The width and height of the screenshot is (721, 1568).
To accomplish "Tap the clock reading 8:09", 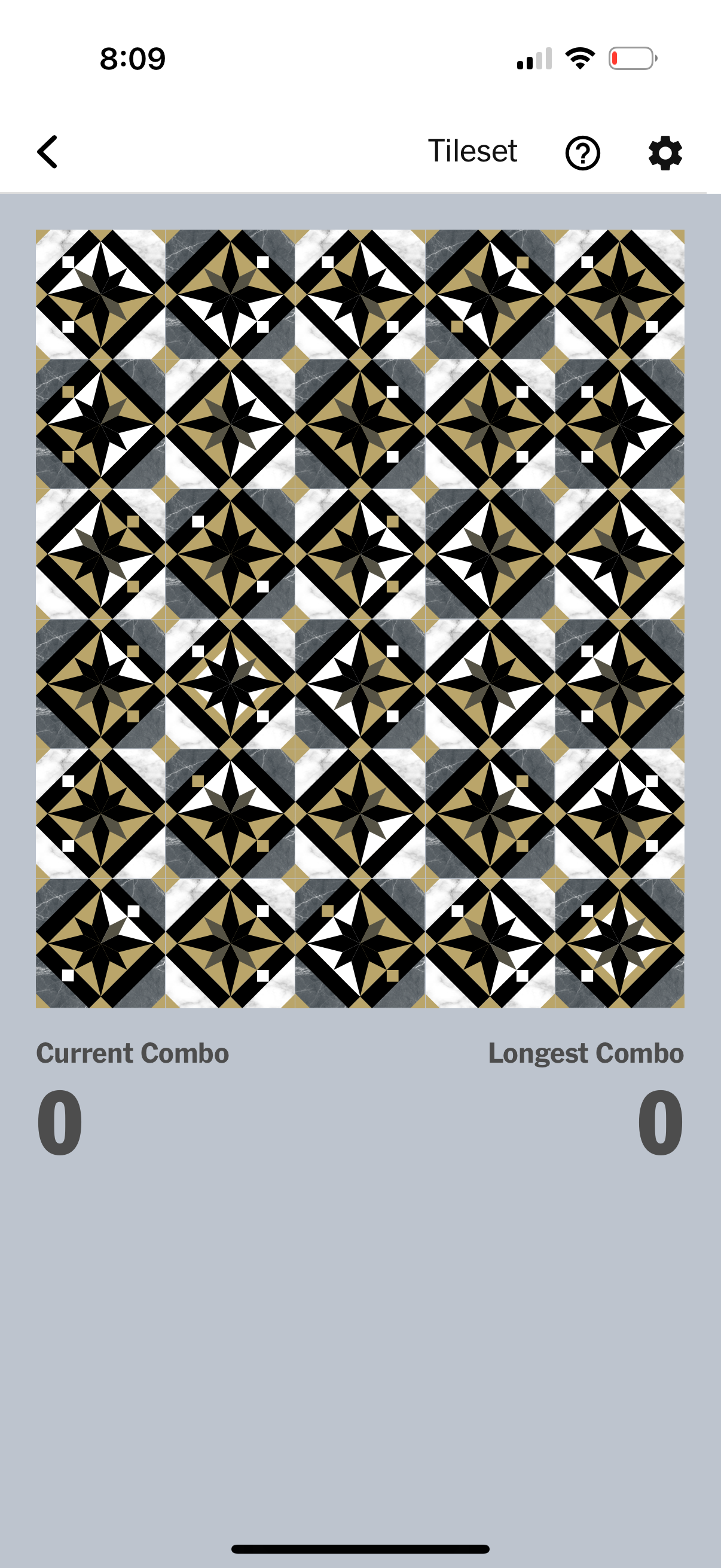I will click(x=133, y=59).
